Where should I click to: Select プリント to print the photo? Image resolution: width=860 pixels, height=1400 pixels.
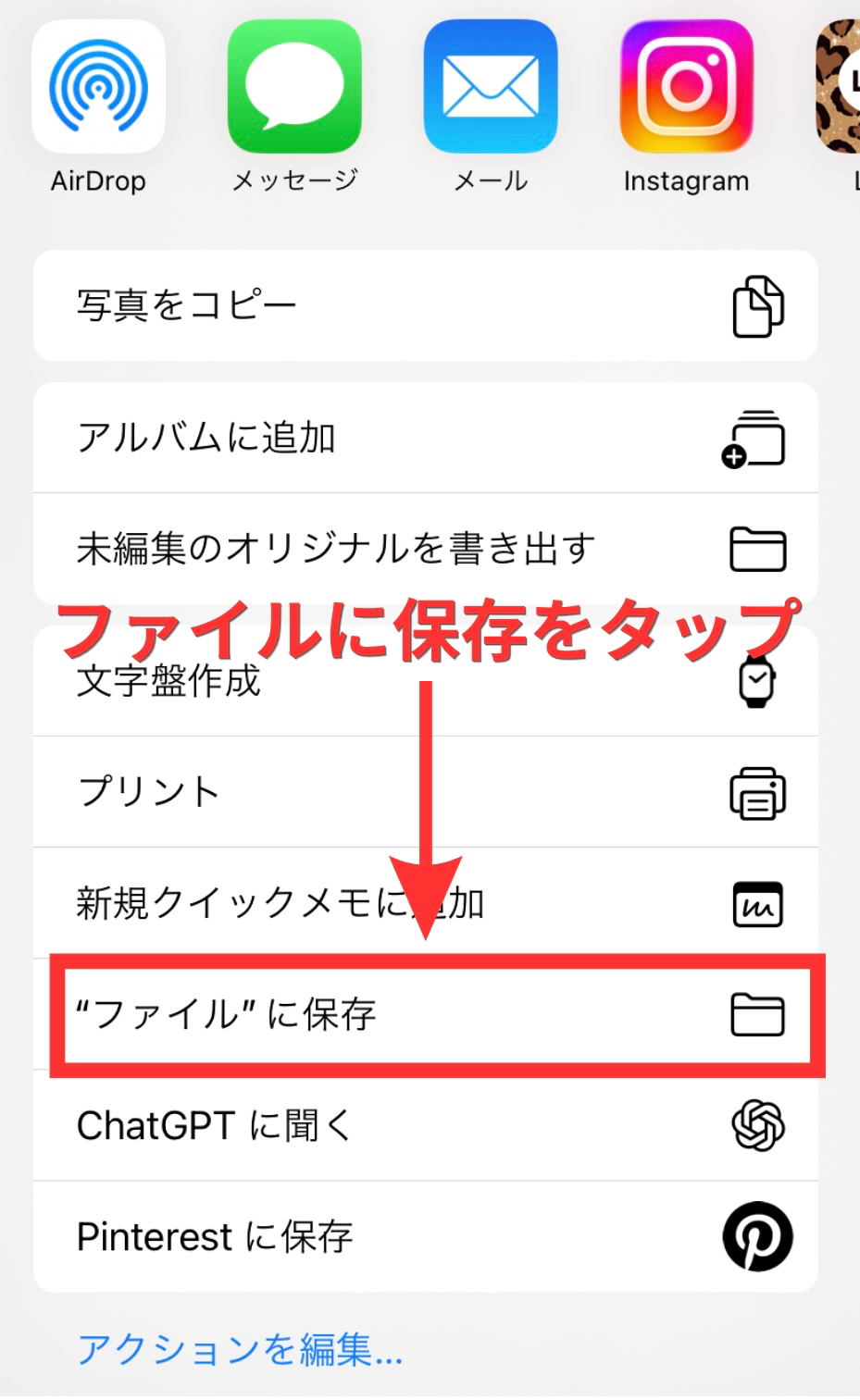tap(426, 792)
